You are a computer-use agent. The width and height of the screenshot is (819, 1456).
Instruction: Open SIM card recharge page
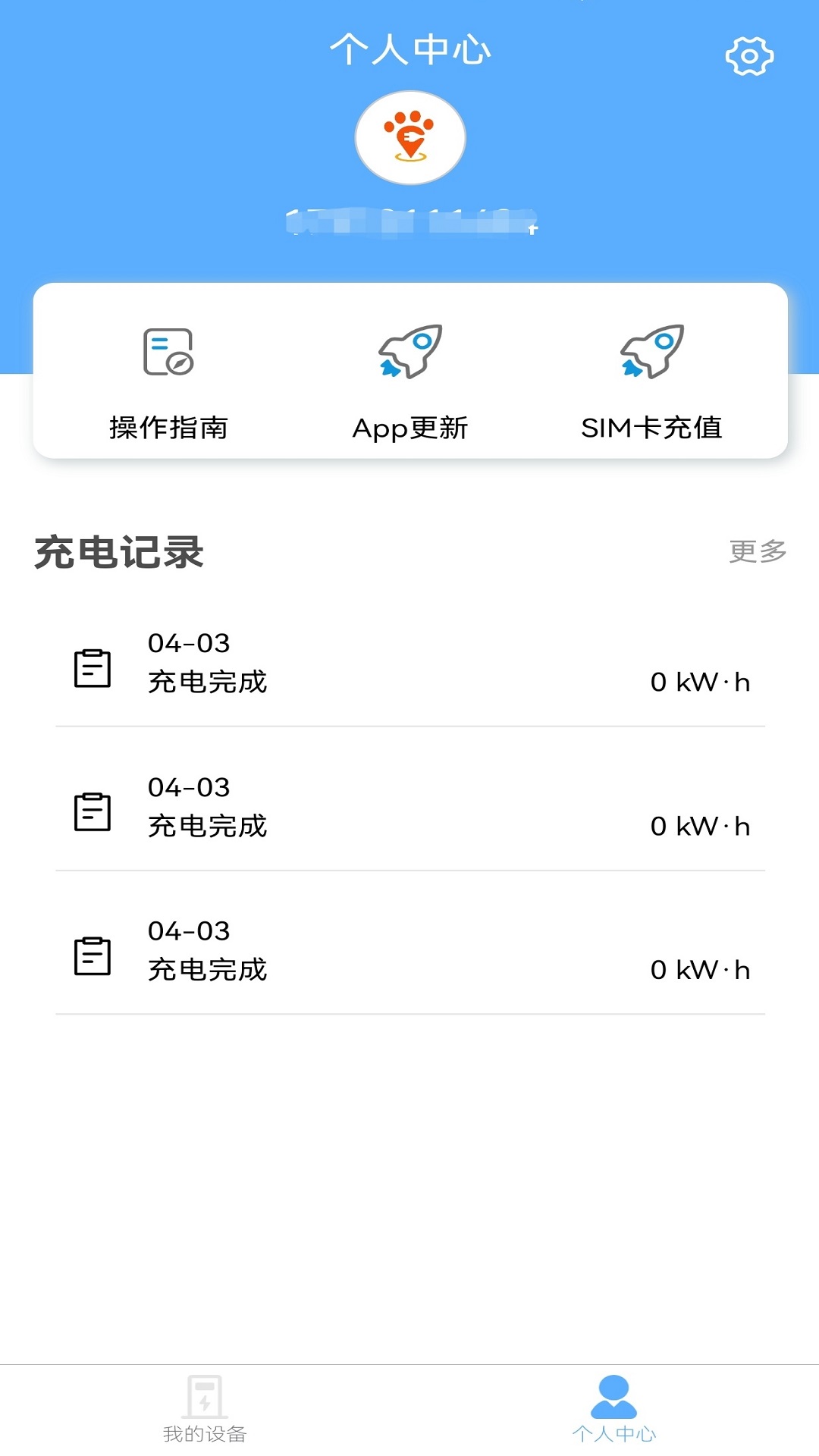click(x=653, y=427)
